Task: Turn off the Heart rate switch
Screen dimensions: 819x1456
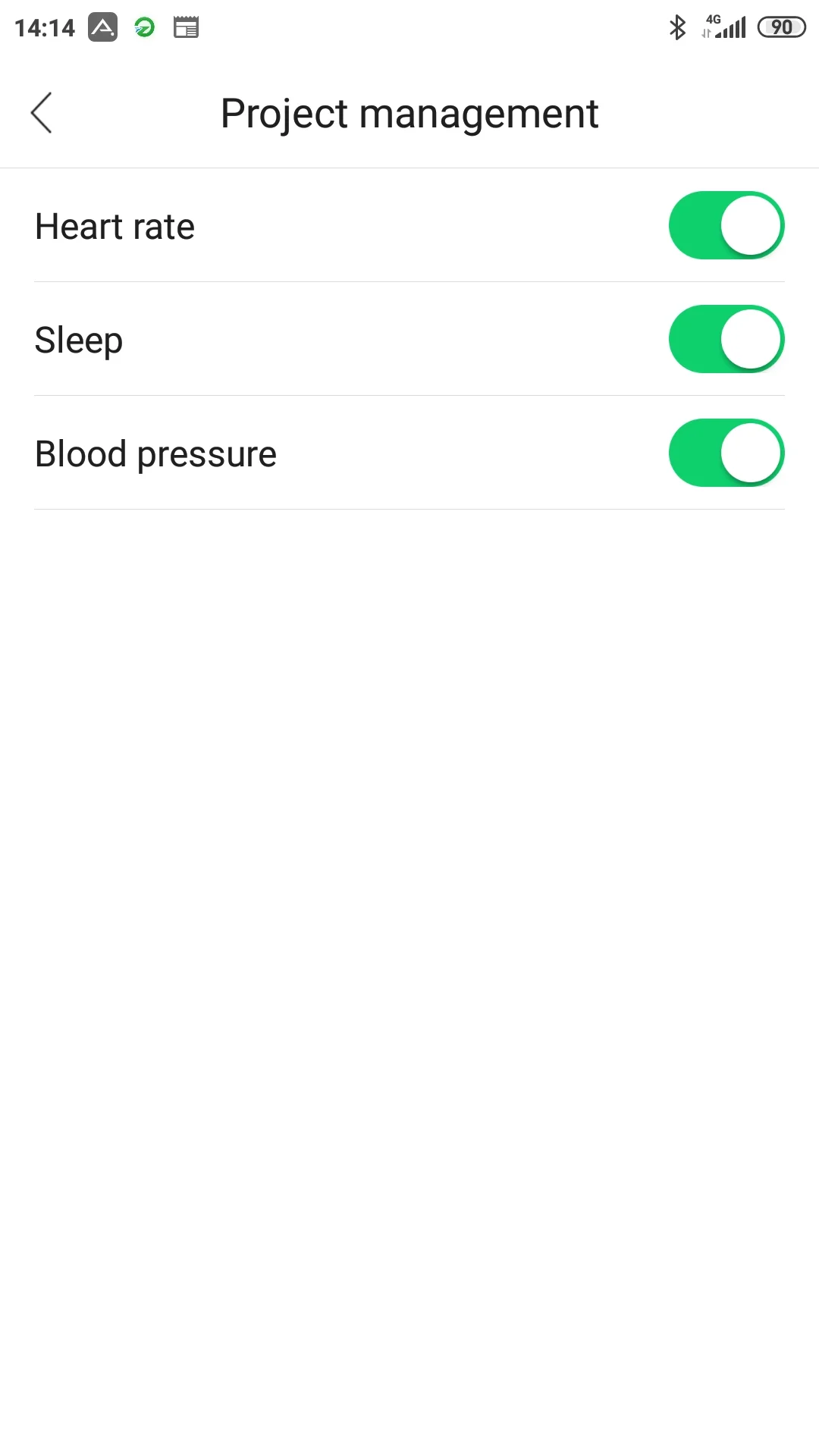Action: coord(726,225)
